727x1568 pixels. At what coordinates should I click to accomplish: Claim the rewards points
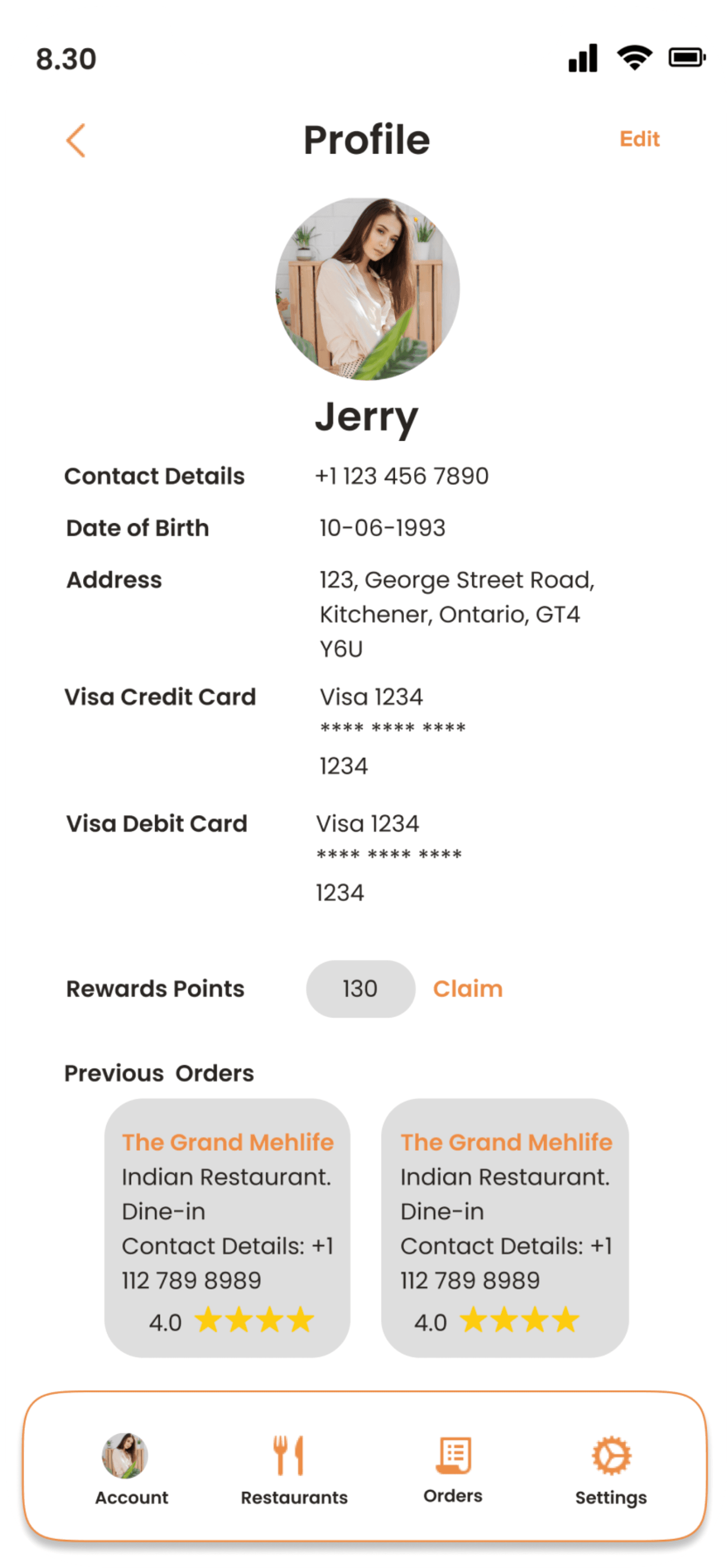point(468,989)
